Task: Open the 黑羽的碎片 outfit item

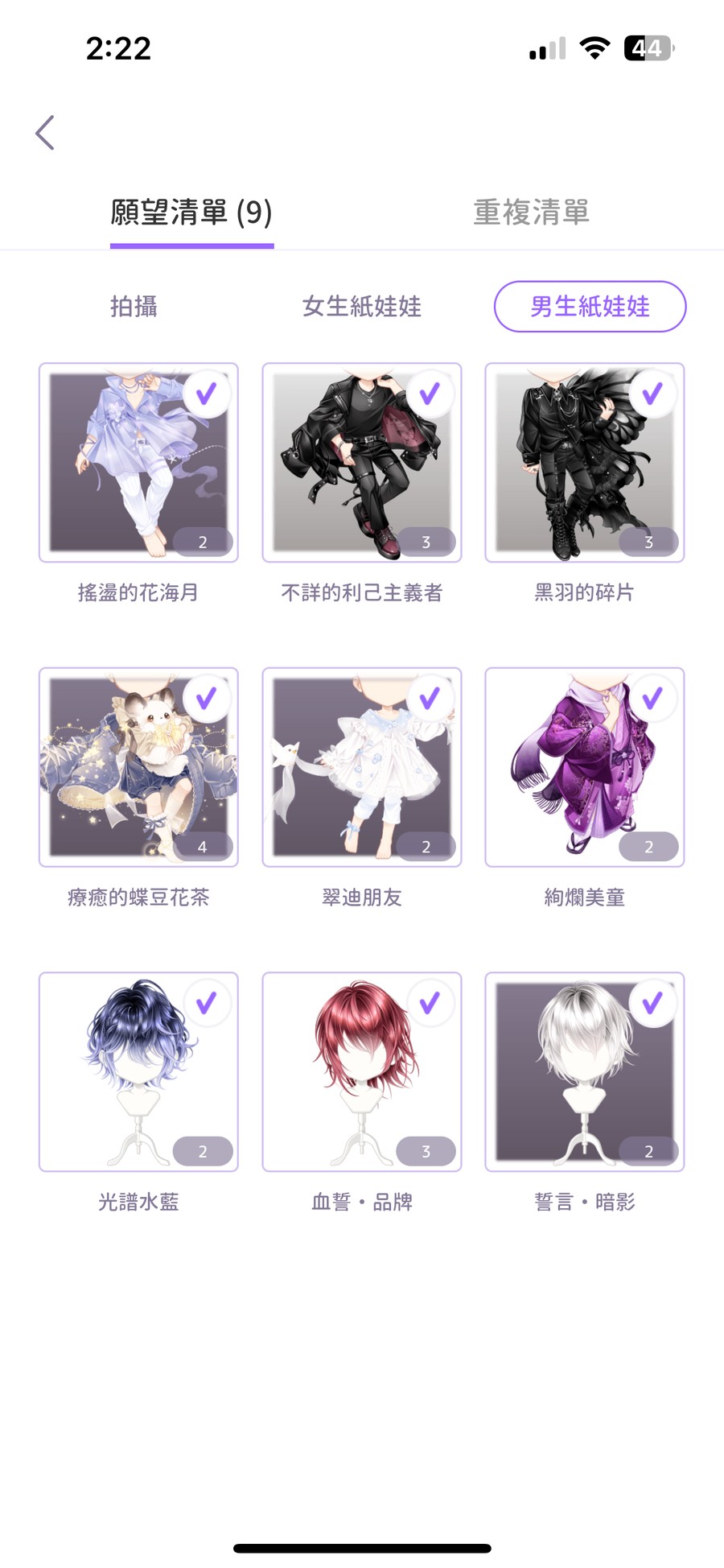Action: click(584, 463)
